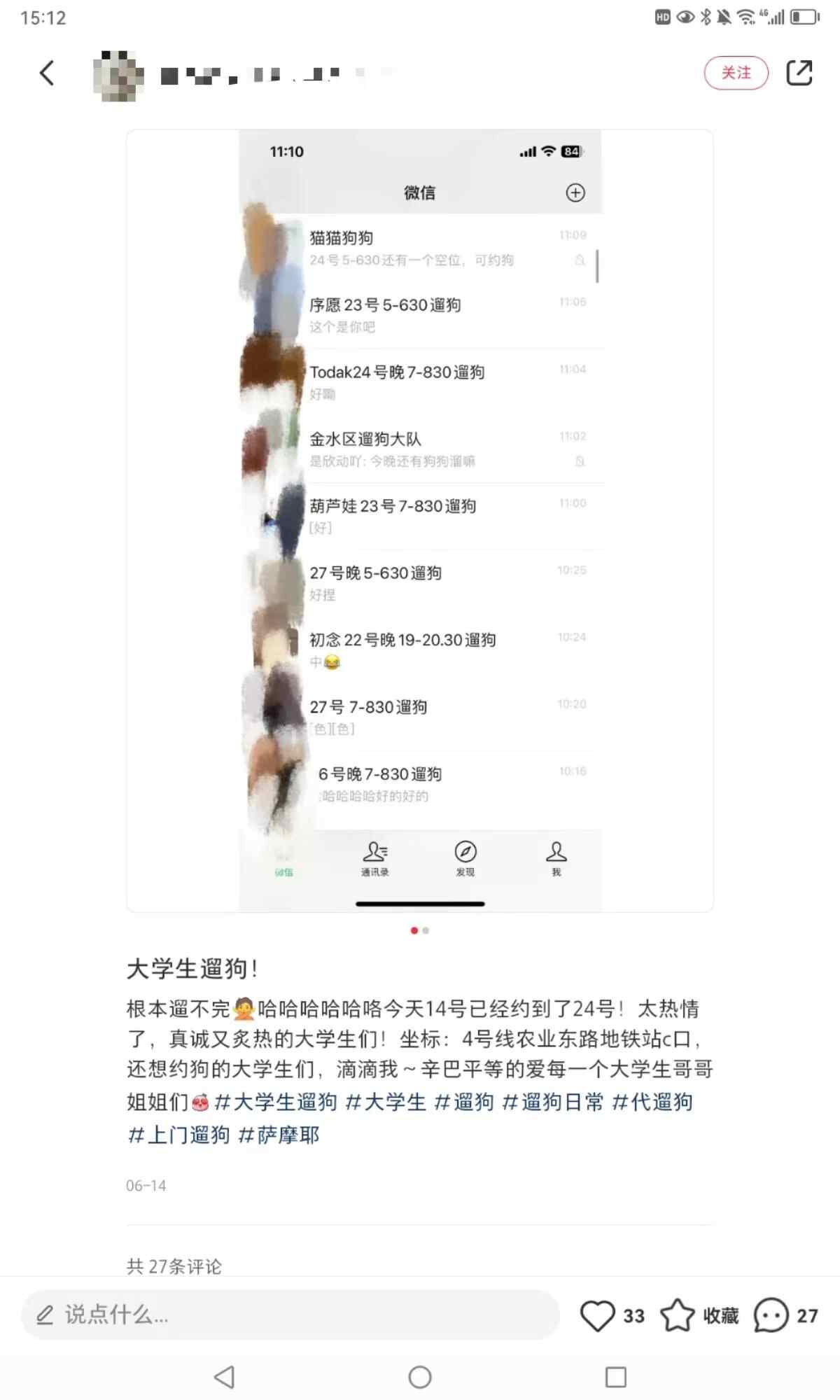Open the #遛狗日常 hashtag

pyautogui.click(x=553, y=1102)
